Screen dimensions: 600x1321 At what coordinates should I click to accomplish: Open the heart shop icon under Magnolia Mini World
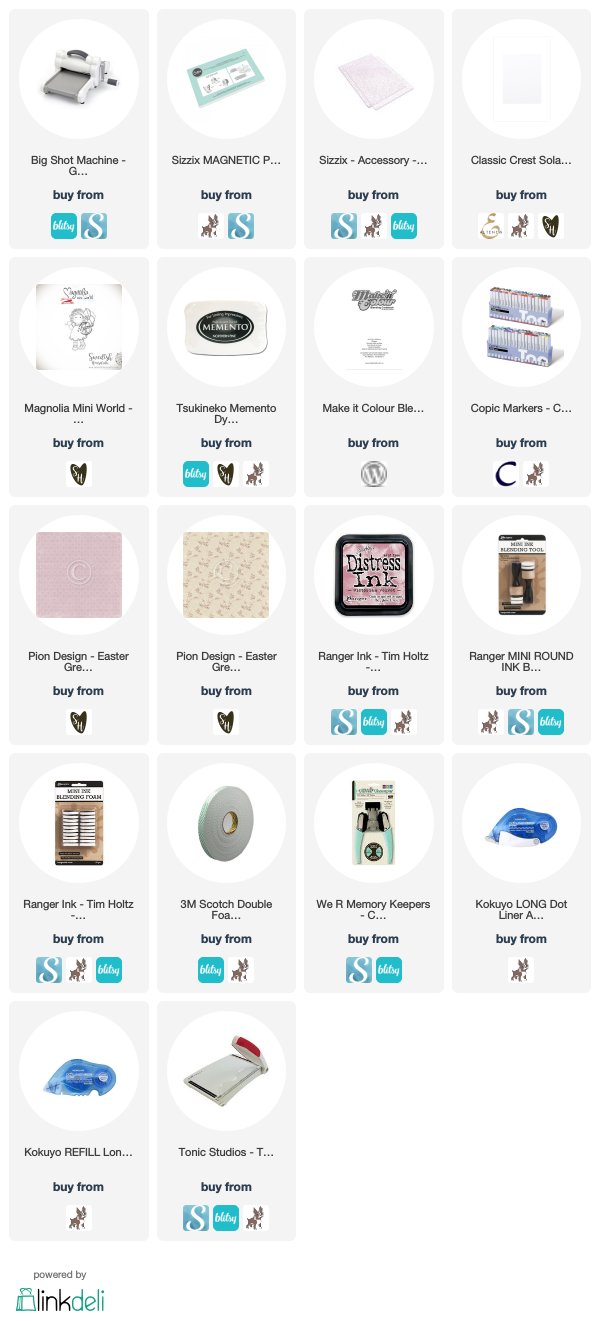coord(79,474)
